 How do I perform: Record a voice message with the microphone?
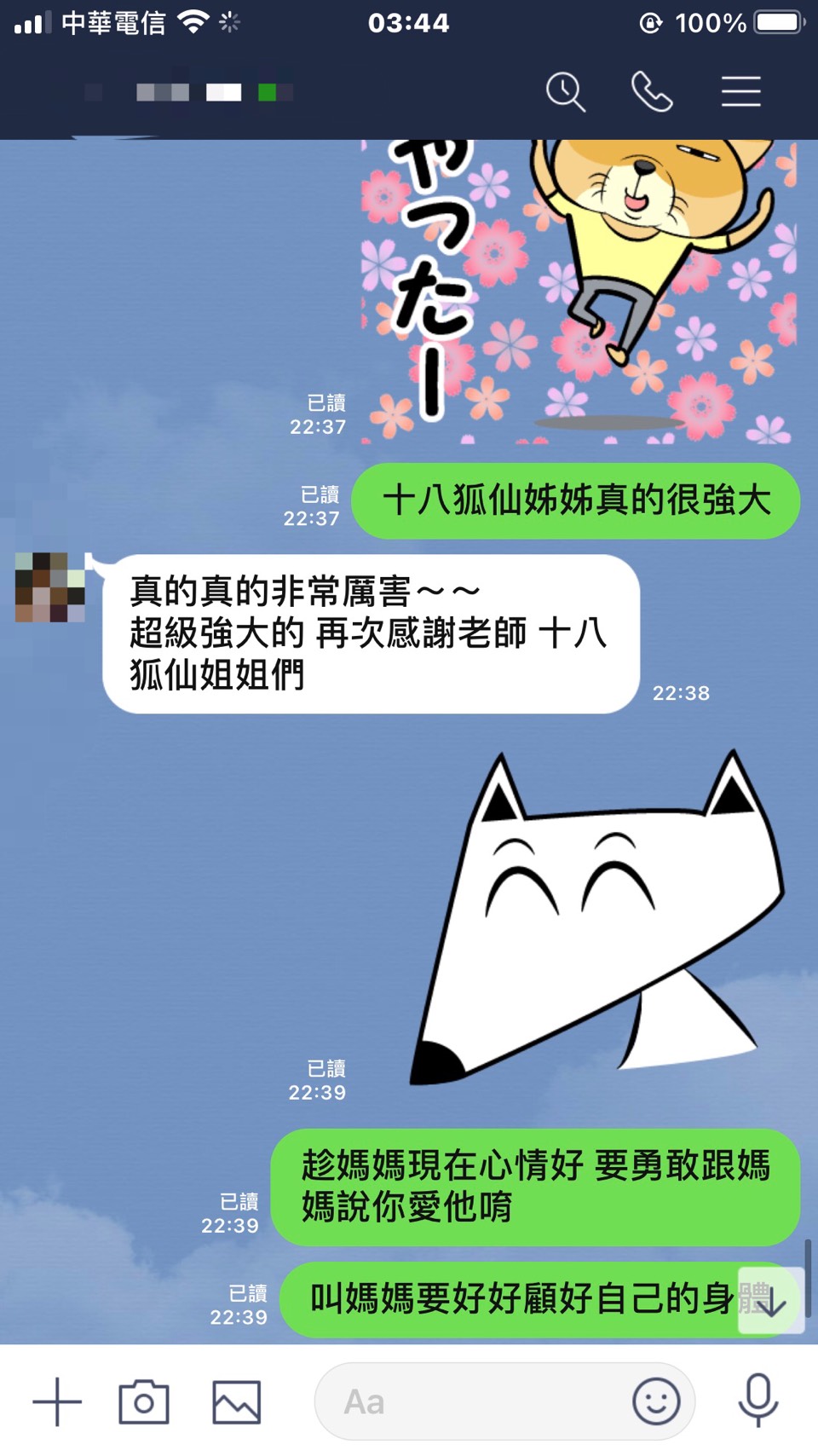point(758,1400)
